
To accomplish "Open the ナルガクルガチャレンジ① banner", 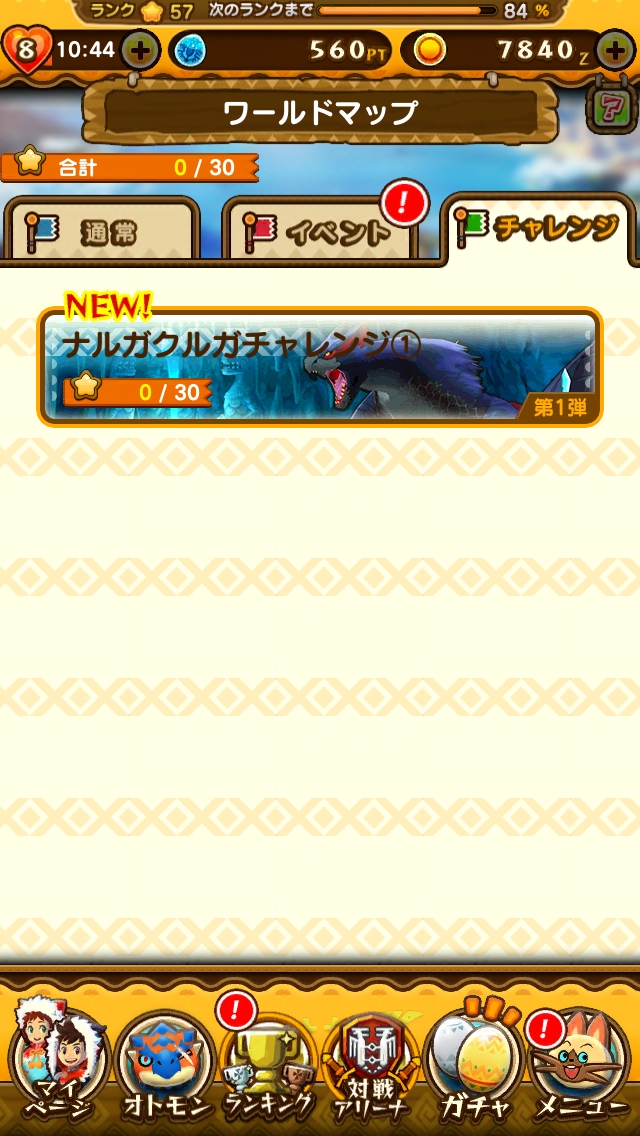I will (x=320, y=367).
